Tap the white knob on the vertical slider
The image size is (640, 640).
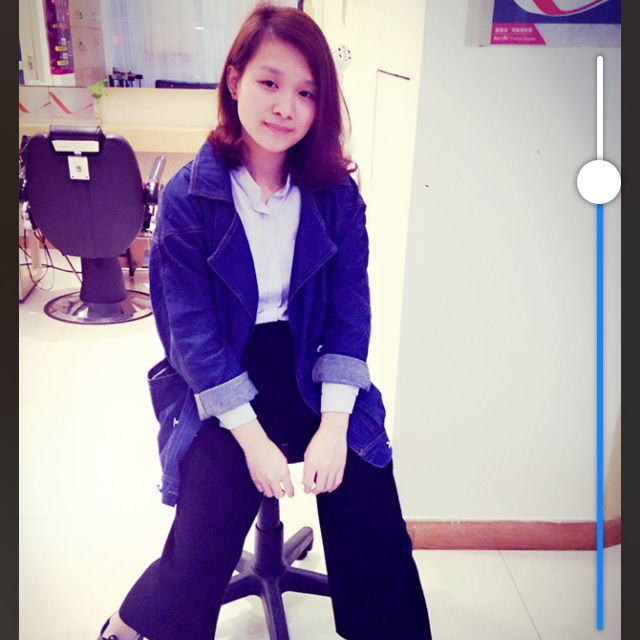pos(598,183)
